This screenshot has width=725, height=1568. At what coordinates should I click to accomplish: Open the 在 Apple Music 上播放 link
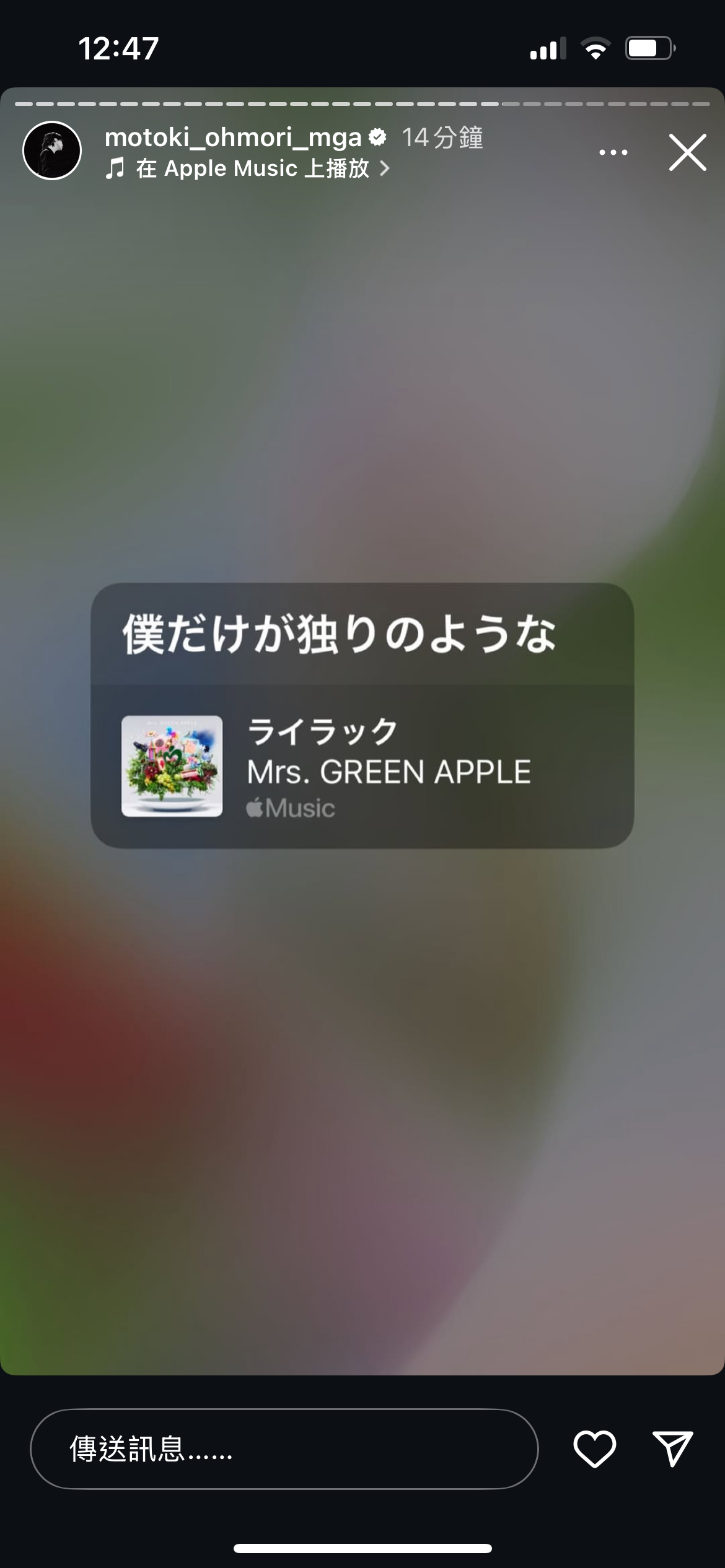click(248, 168)
